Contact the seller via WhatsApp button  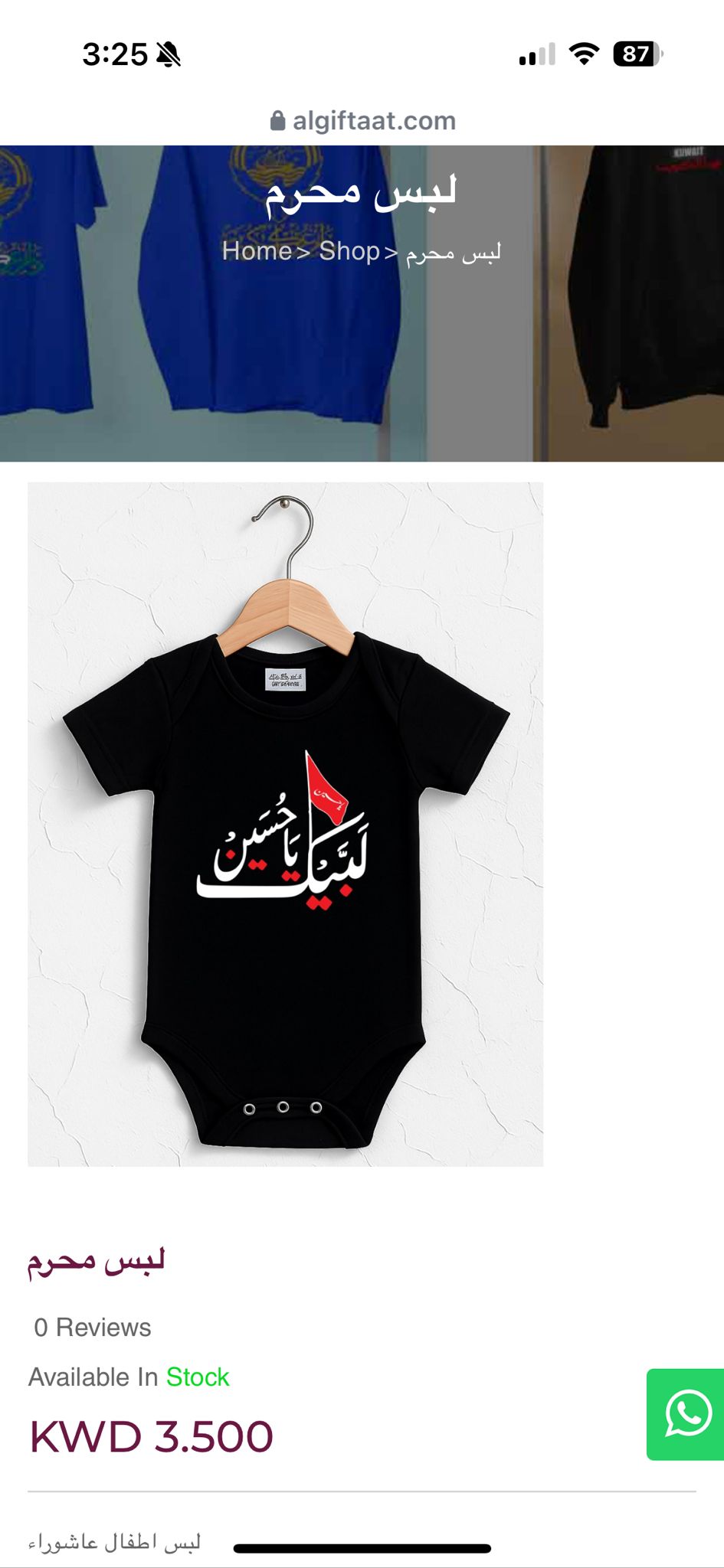click(x=686, y=1414)
